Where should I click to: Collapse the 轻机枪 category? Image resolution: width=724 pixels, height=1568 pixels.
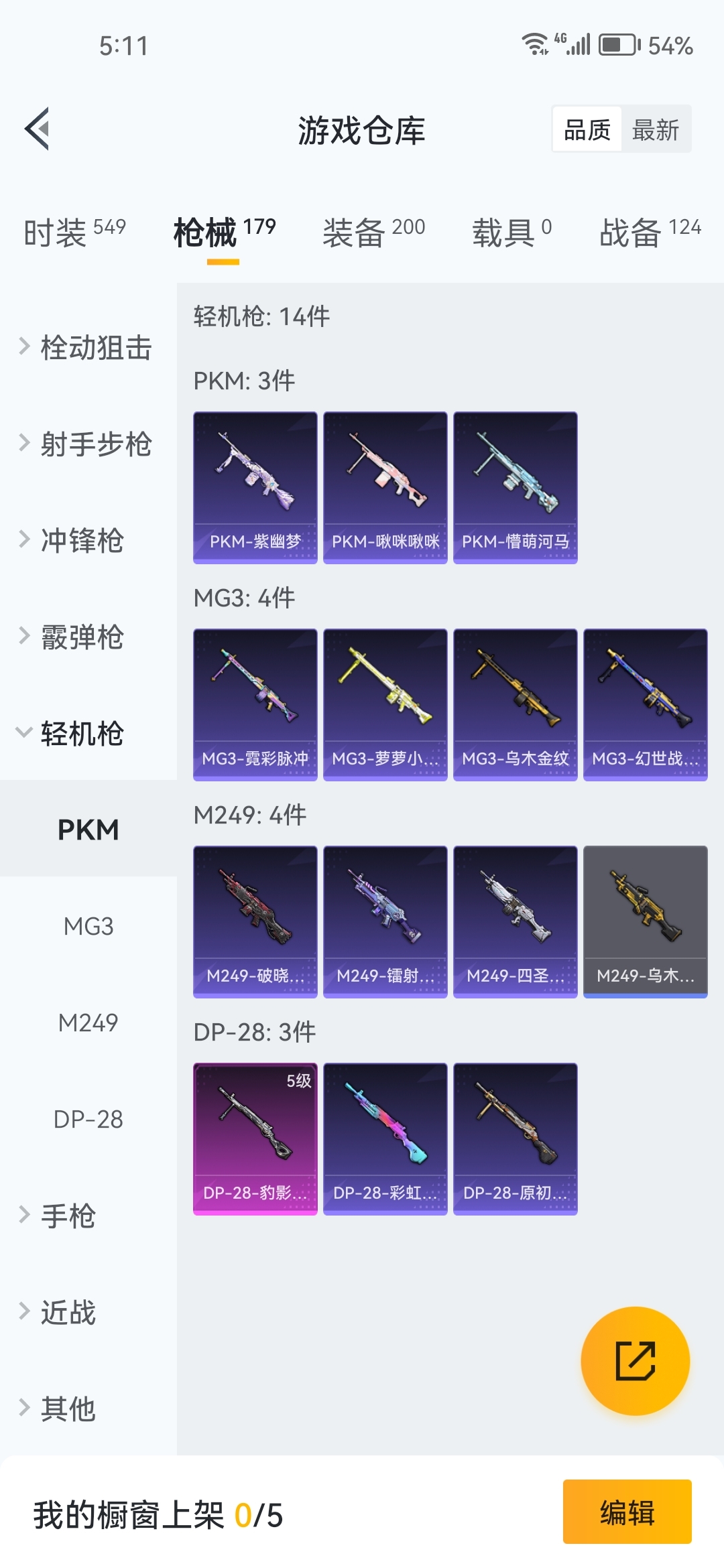tap(80, 734)
